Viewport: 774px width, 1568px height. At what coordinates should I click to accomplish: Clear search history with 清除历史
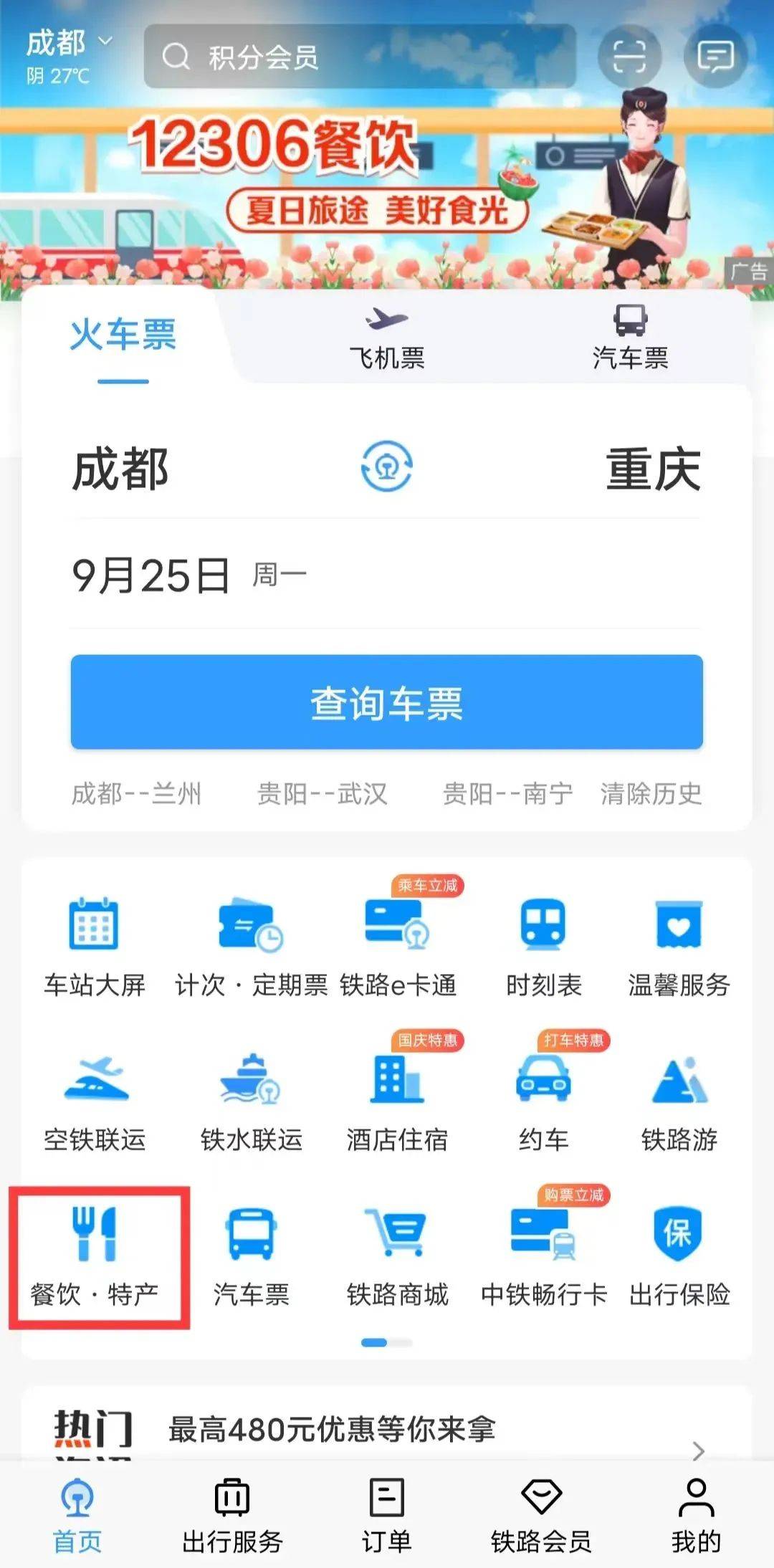click(x=651, y=794)
